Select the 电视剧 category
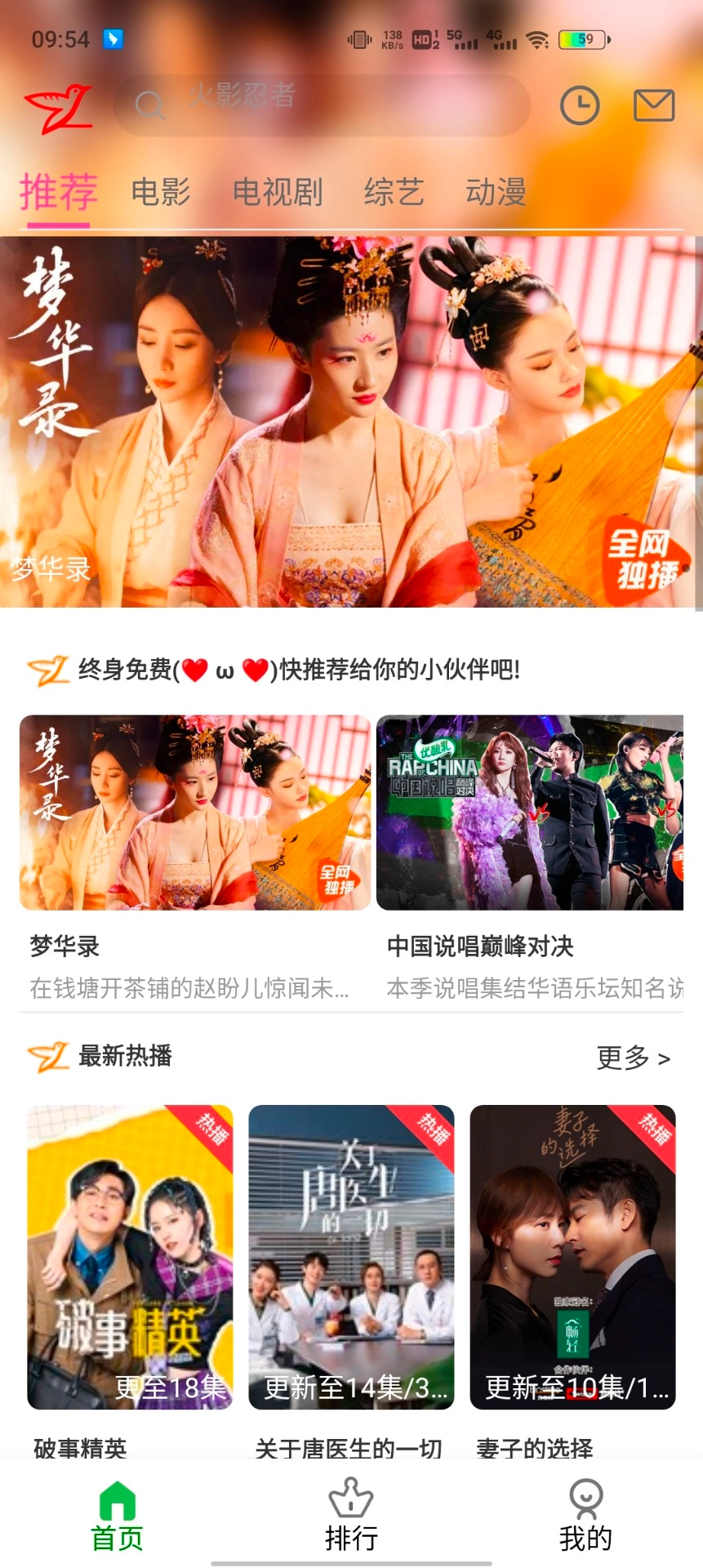This screenshot has height=1568, width=703. coord(278,193)
